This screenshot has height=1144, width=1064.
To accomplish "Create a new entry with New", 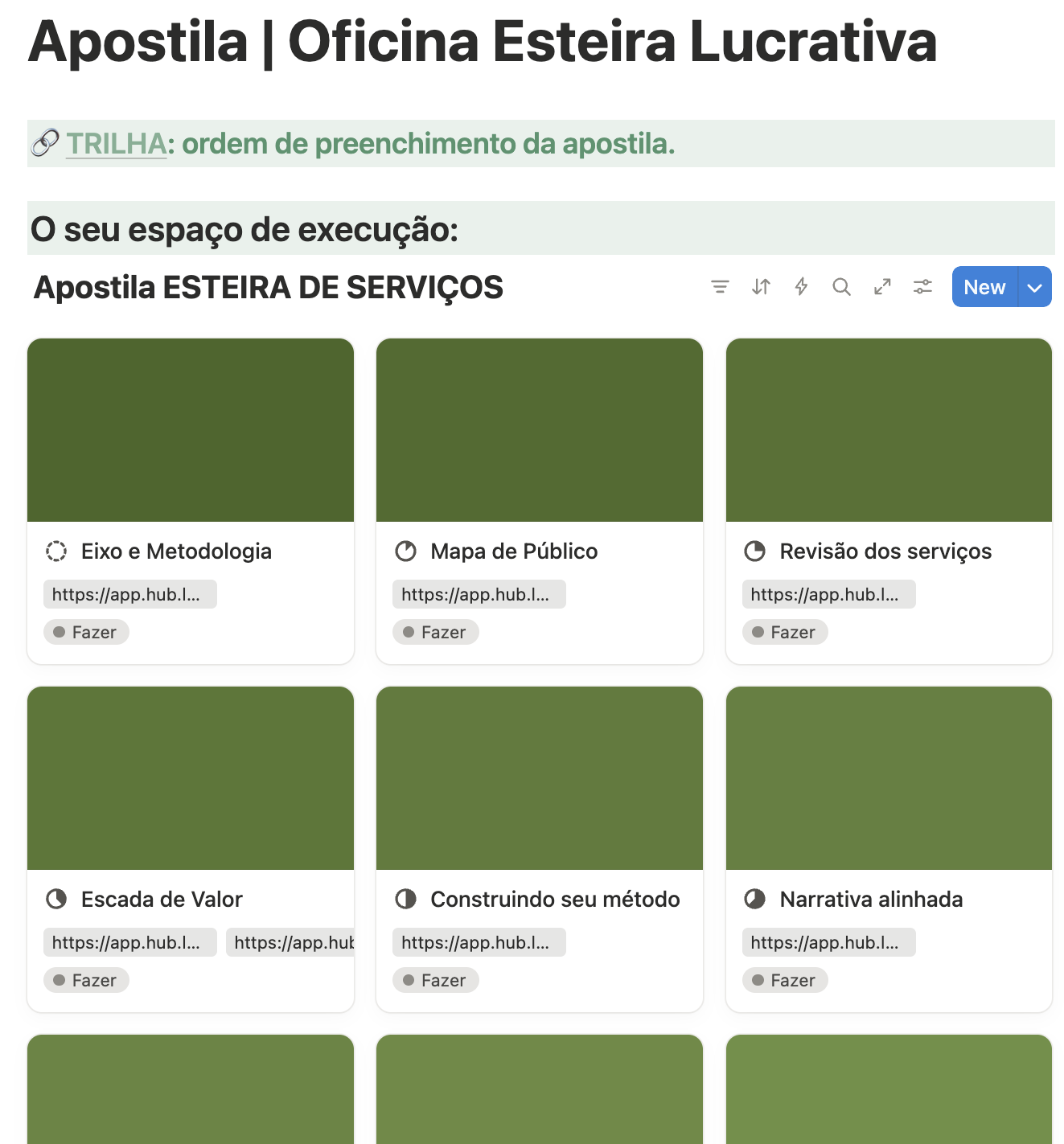I will tap(984, 287).
